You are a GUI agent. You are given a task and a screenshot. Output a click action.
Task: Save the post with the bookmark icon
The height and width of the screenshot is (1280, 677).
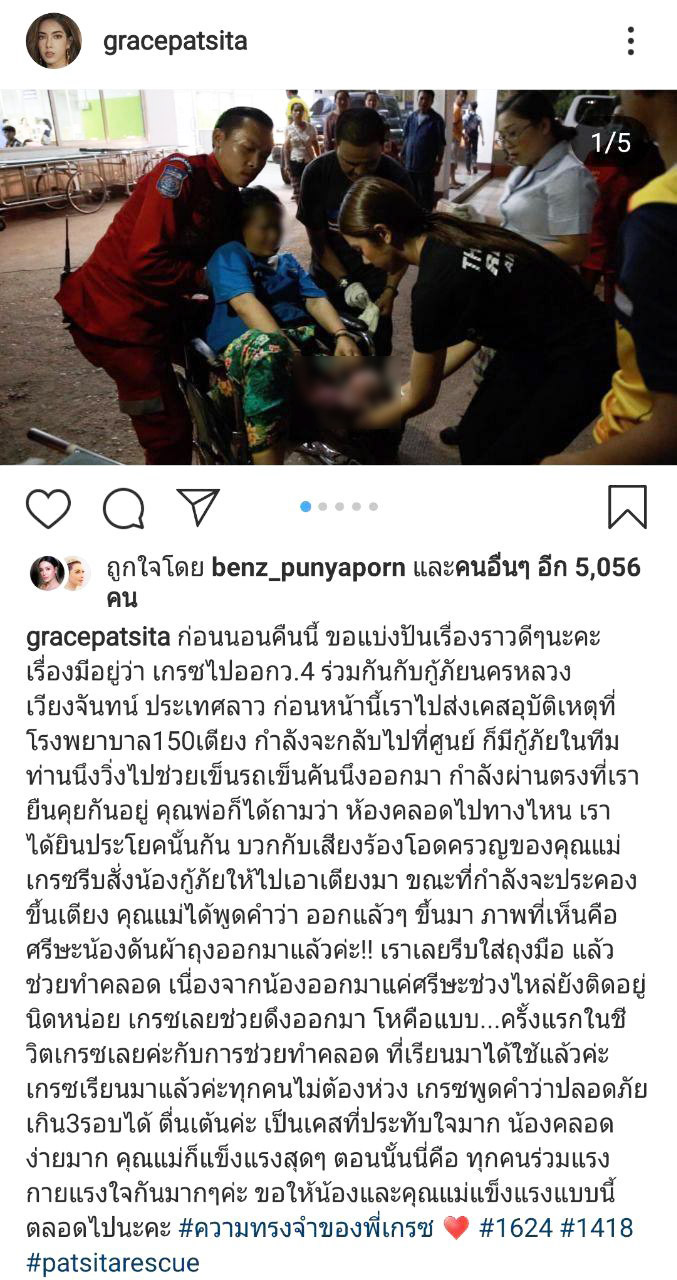click(627, 507)
